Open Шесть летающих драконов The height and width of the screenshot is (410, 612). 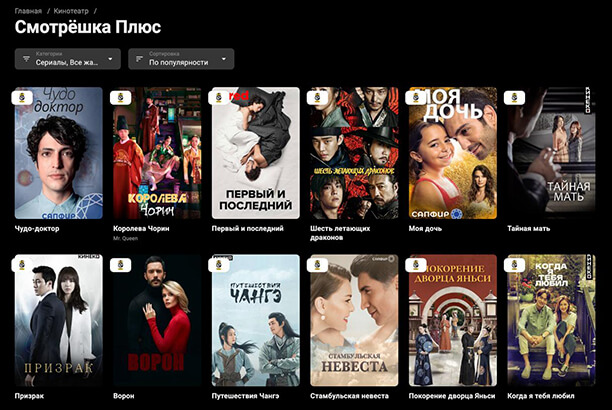point(352,153)
